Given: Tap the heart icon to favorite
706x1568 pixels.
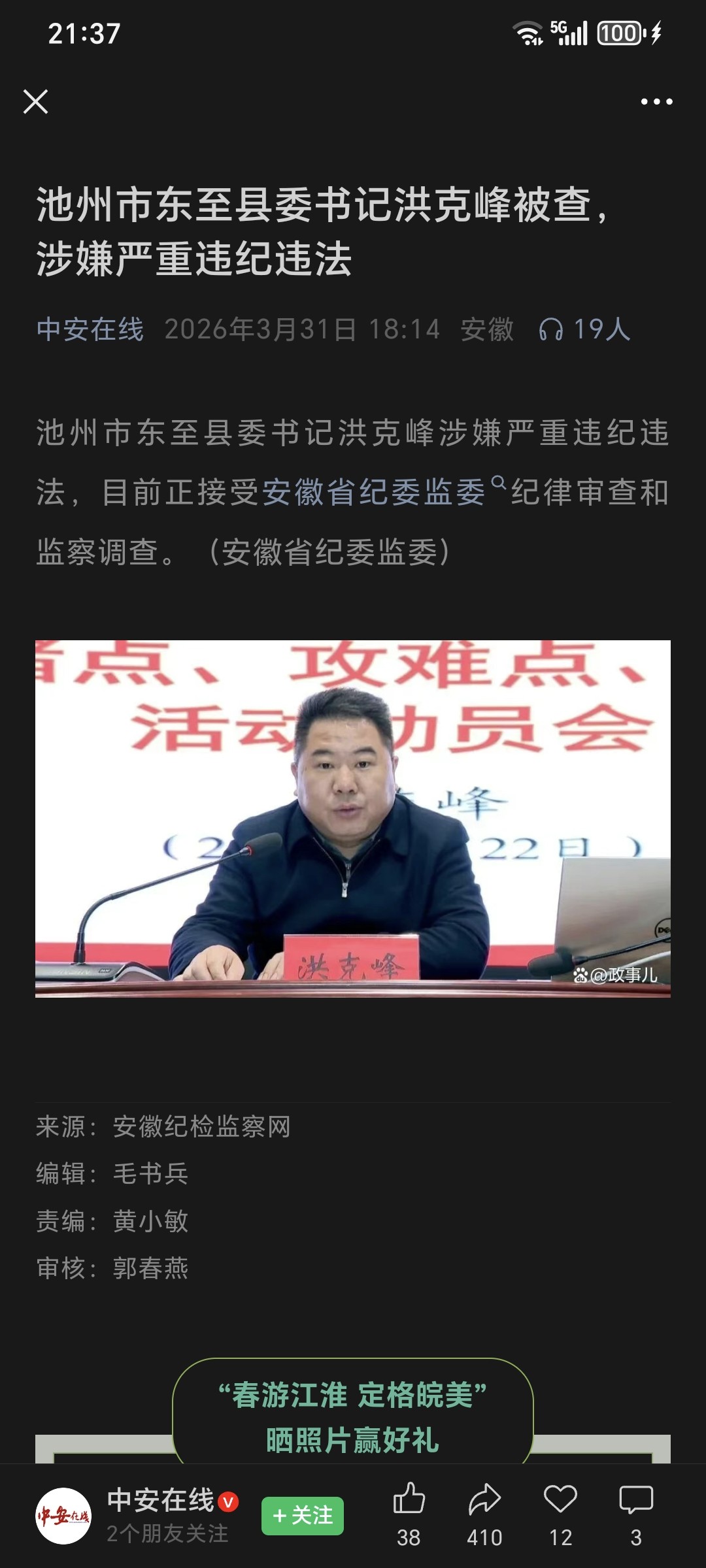Looking at the screenshot, I should [x=560, y=1500].
